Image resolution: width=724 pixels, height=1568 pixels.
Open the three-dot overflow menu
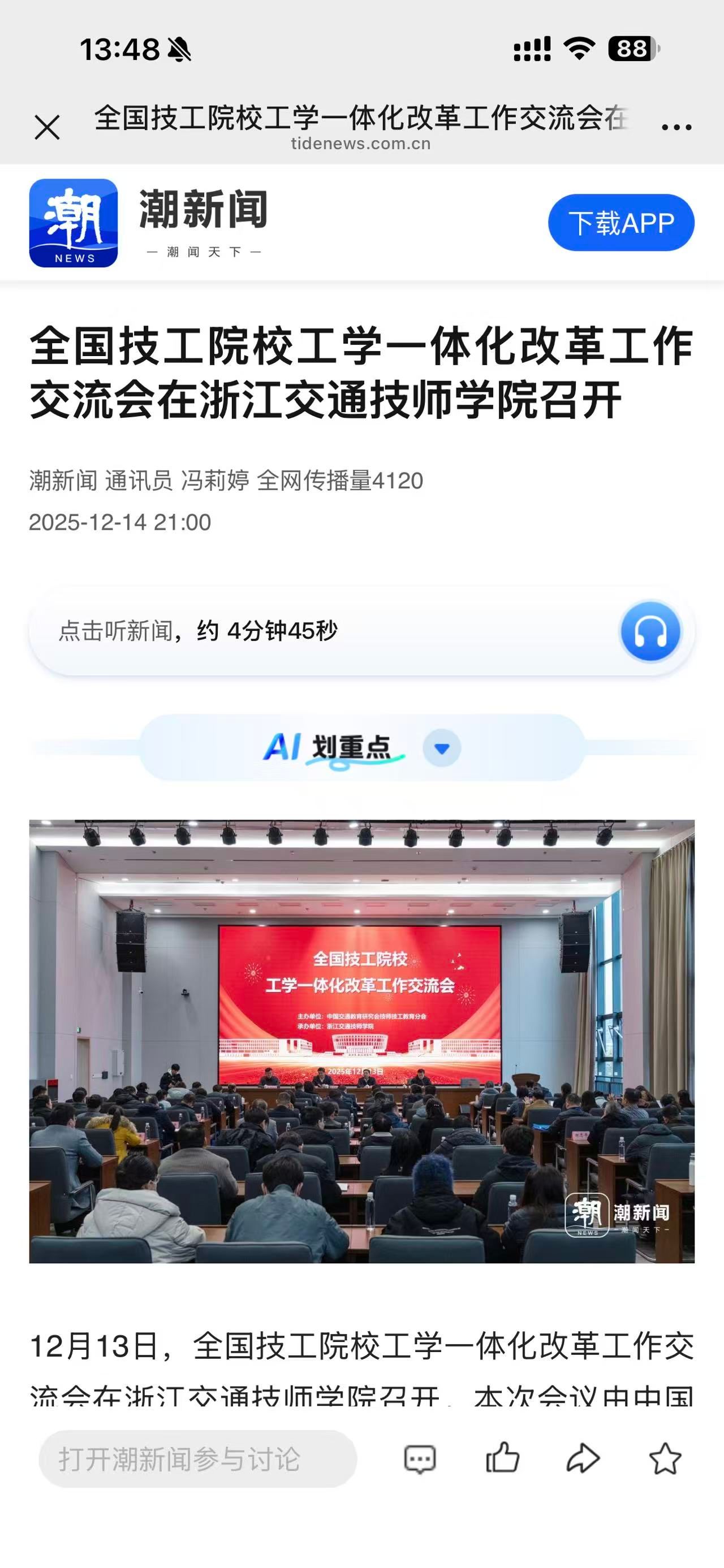coord(676,127)
